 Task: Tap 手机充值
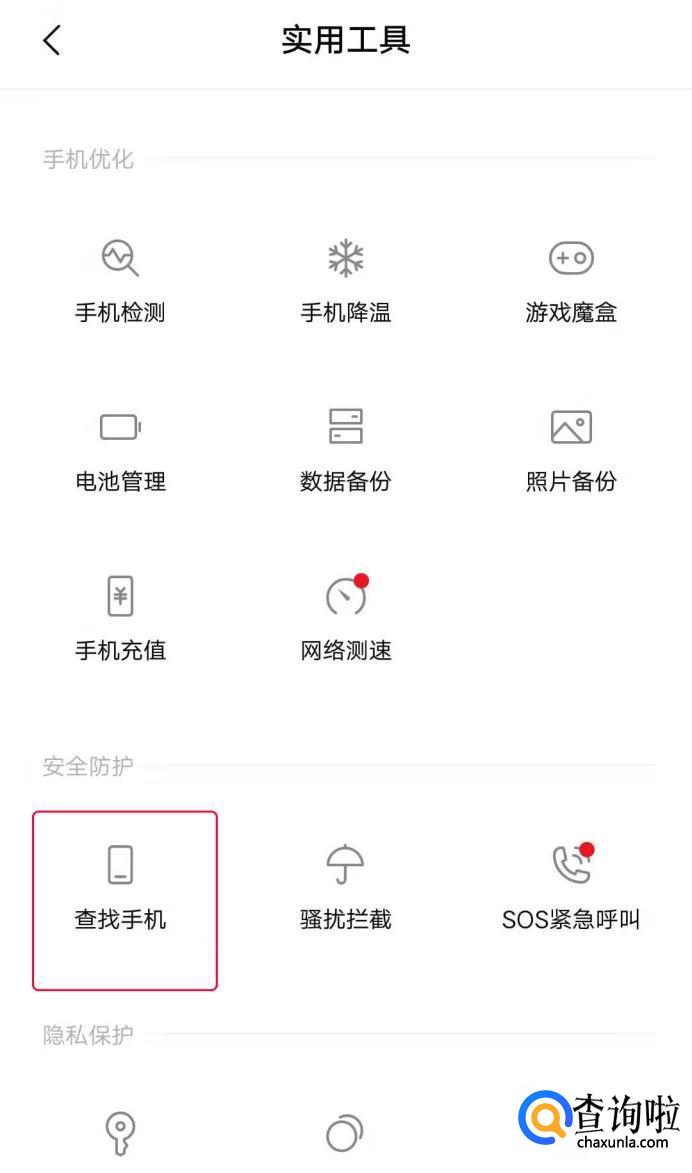[x=120, y=618]
